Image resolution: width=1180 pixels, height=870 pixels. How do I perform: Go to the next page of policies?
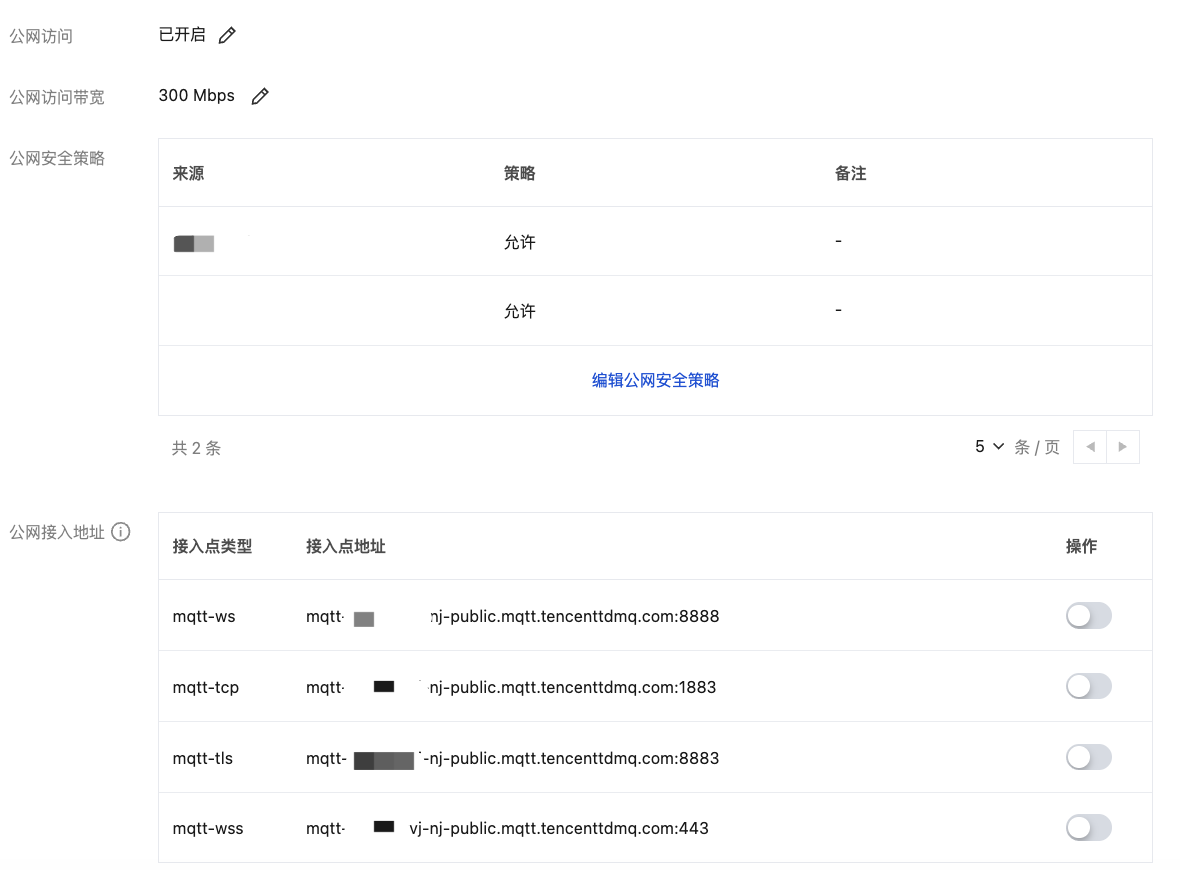point(1122,447)
